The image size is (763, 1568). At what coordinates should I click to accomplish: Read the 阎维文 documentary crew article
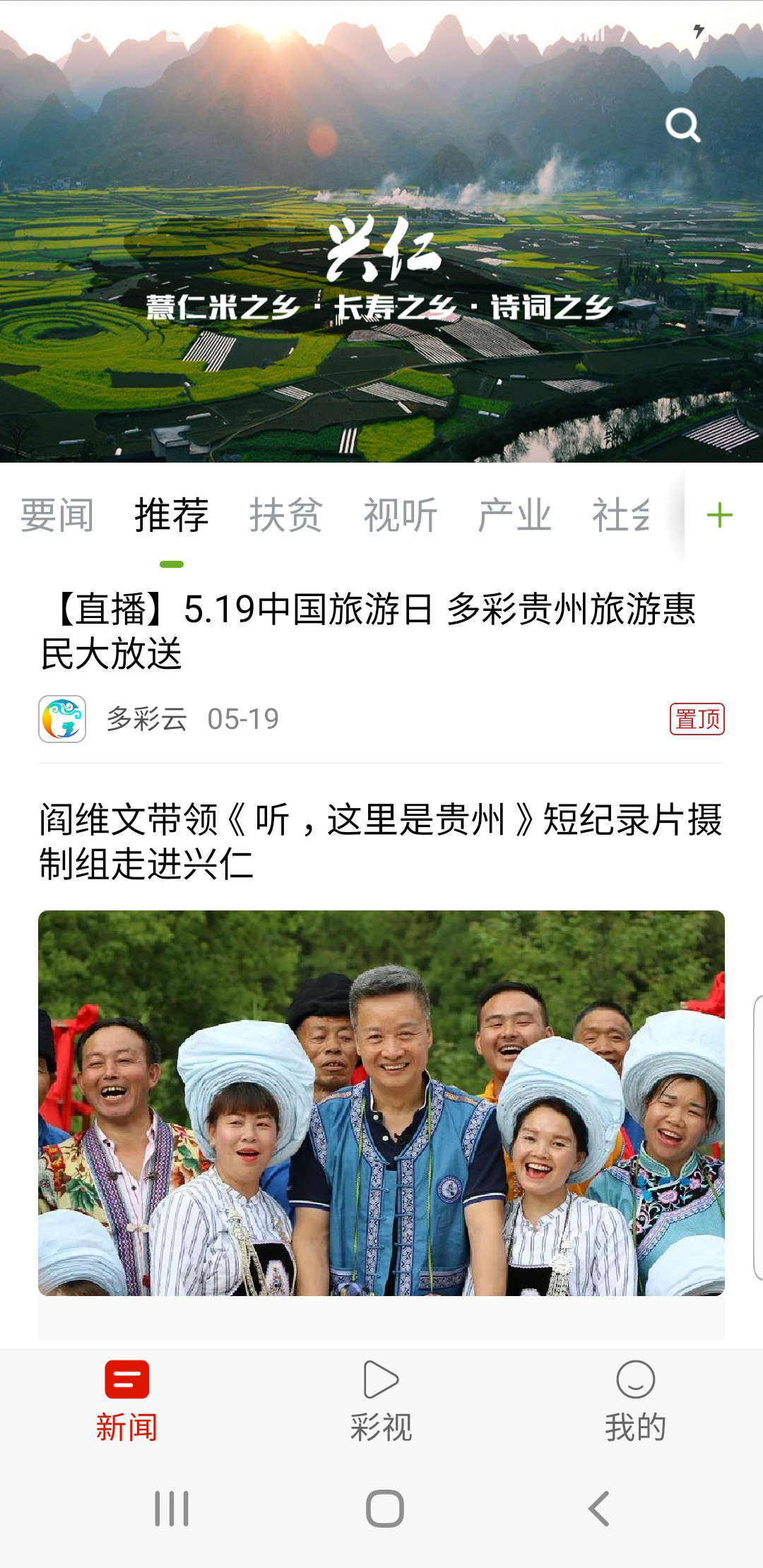(380, 841)
